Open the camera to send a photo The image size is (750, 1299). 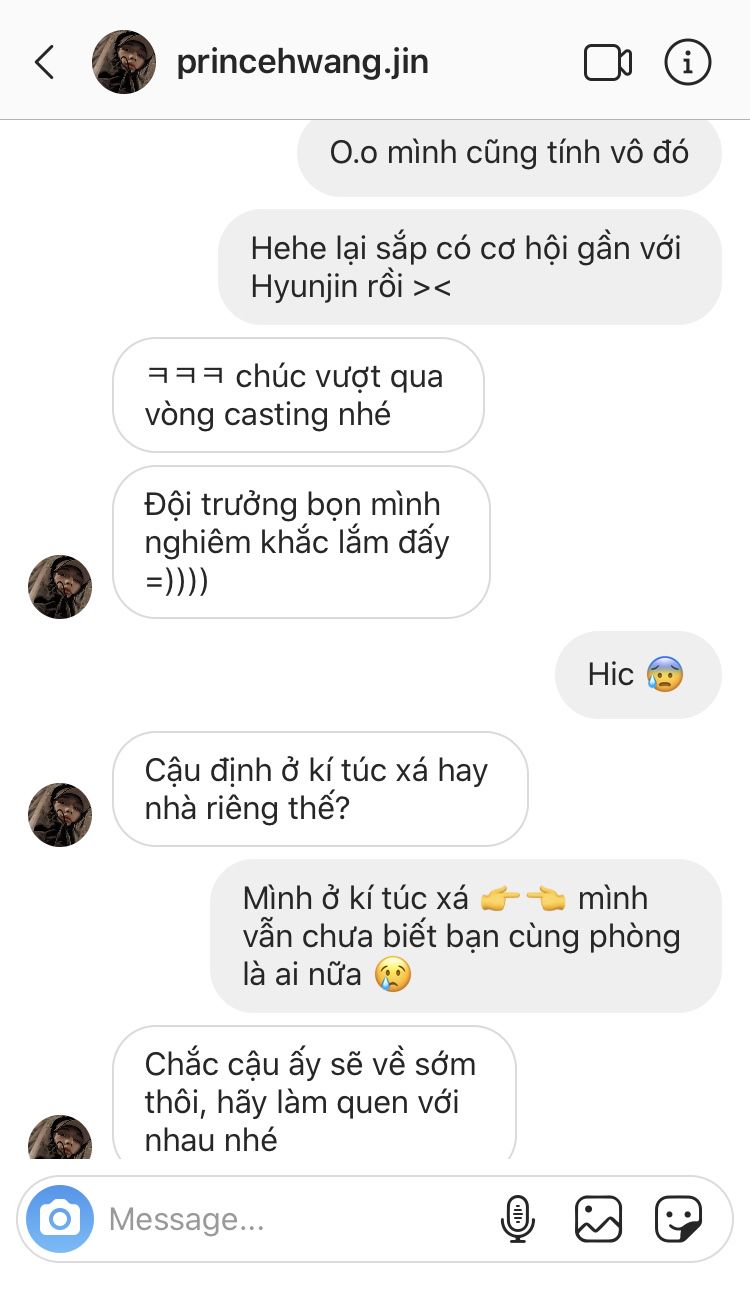click(60, 1219)
